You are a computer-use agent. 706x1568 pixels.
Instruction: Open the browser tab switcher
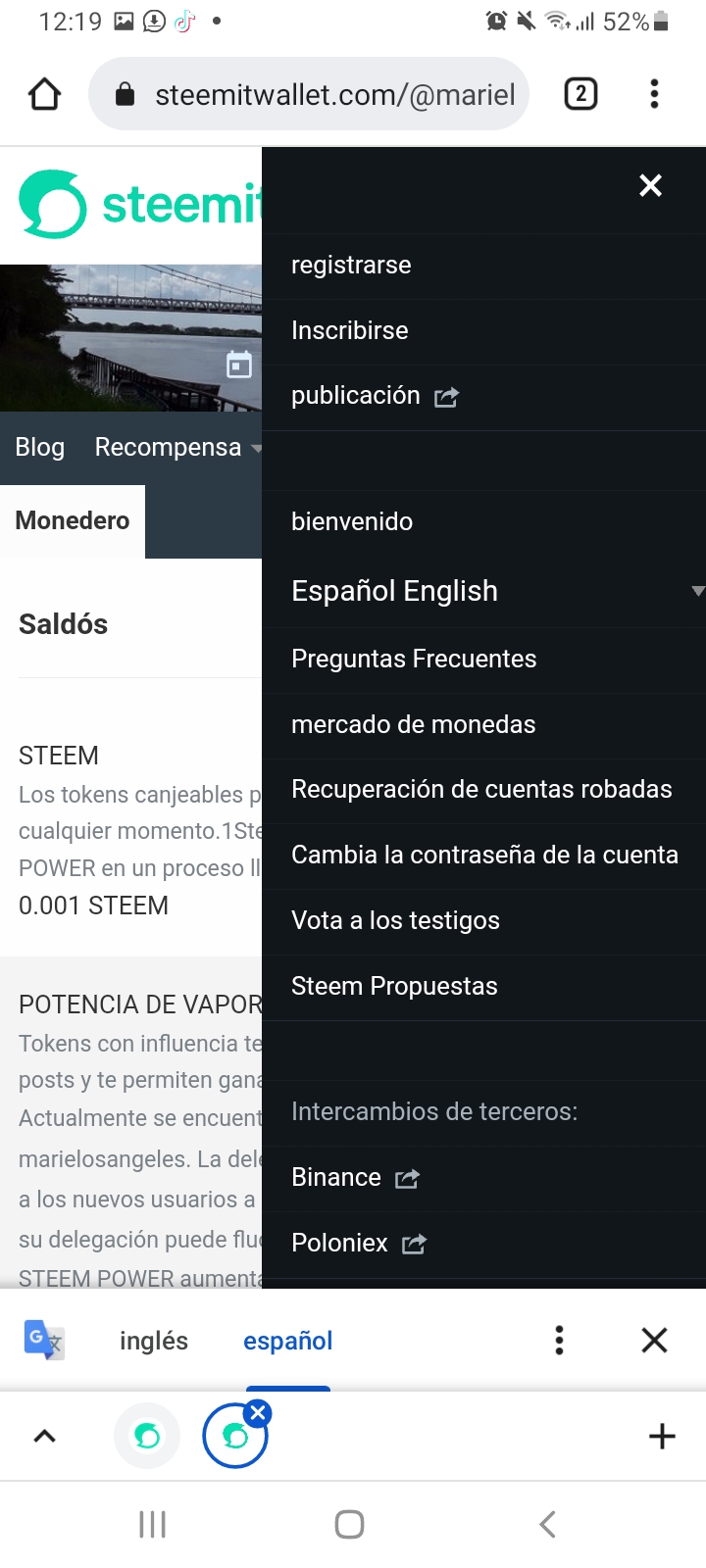point(580,94)
